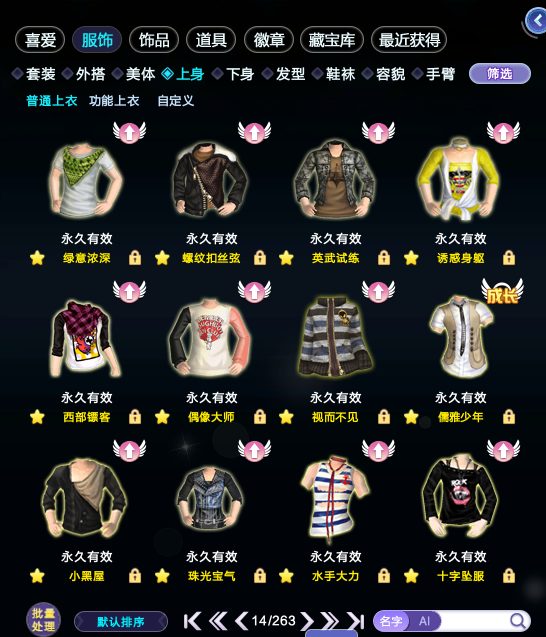Switch to 功能上衣 sub-tab
Screen dimensions: 546x637
tap(114, 101)
